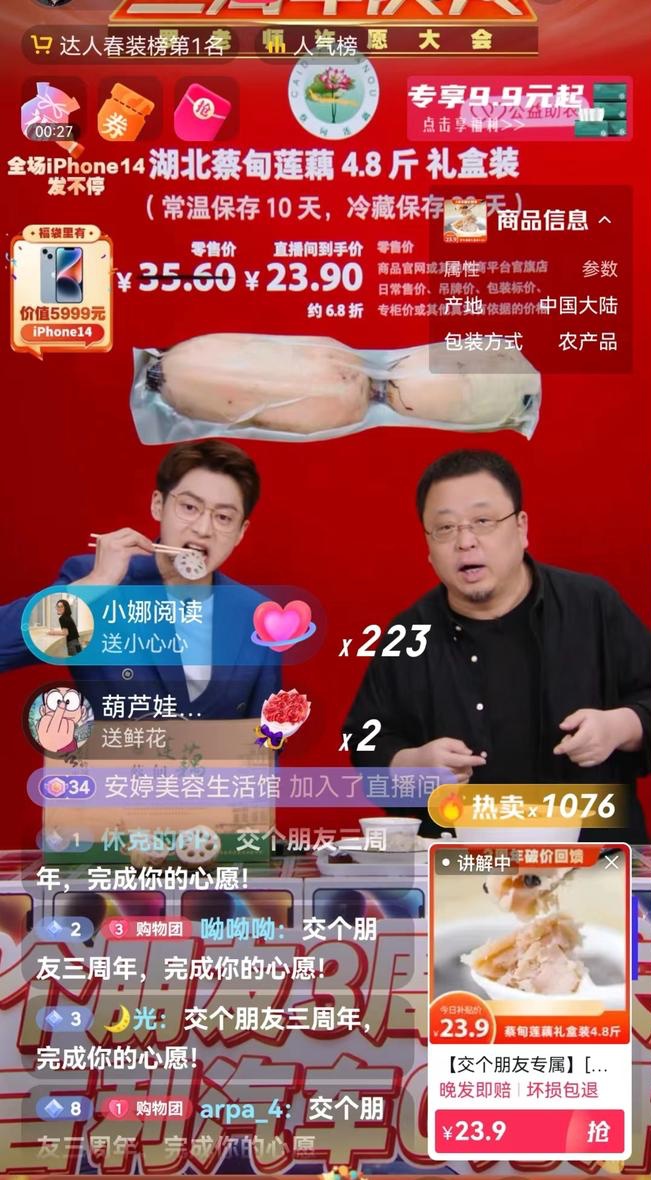Viewport: 651px width, 1180px height.
Task: Open the iPhone14 lucky bag prize card
Action: [60, 290]
